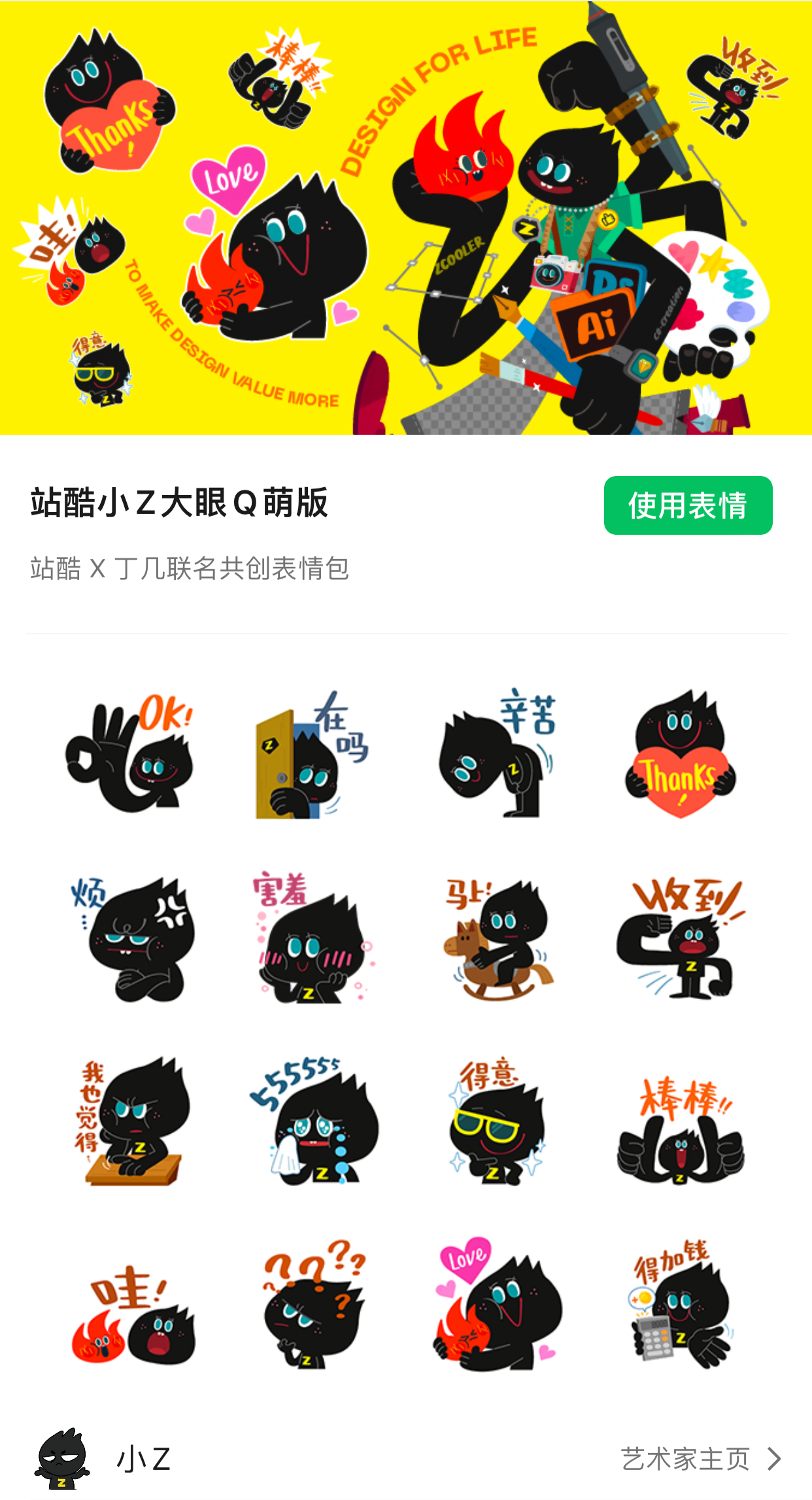Preview the 马上 rocking horse sticker

498,940
